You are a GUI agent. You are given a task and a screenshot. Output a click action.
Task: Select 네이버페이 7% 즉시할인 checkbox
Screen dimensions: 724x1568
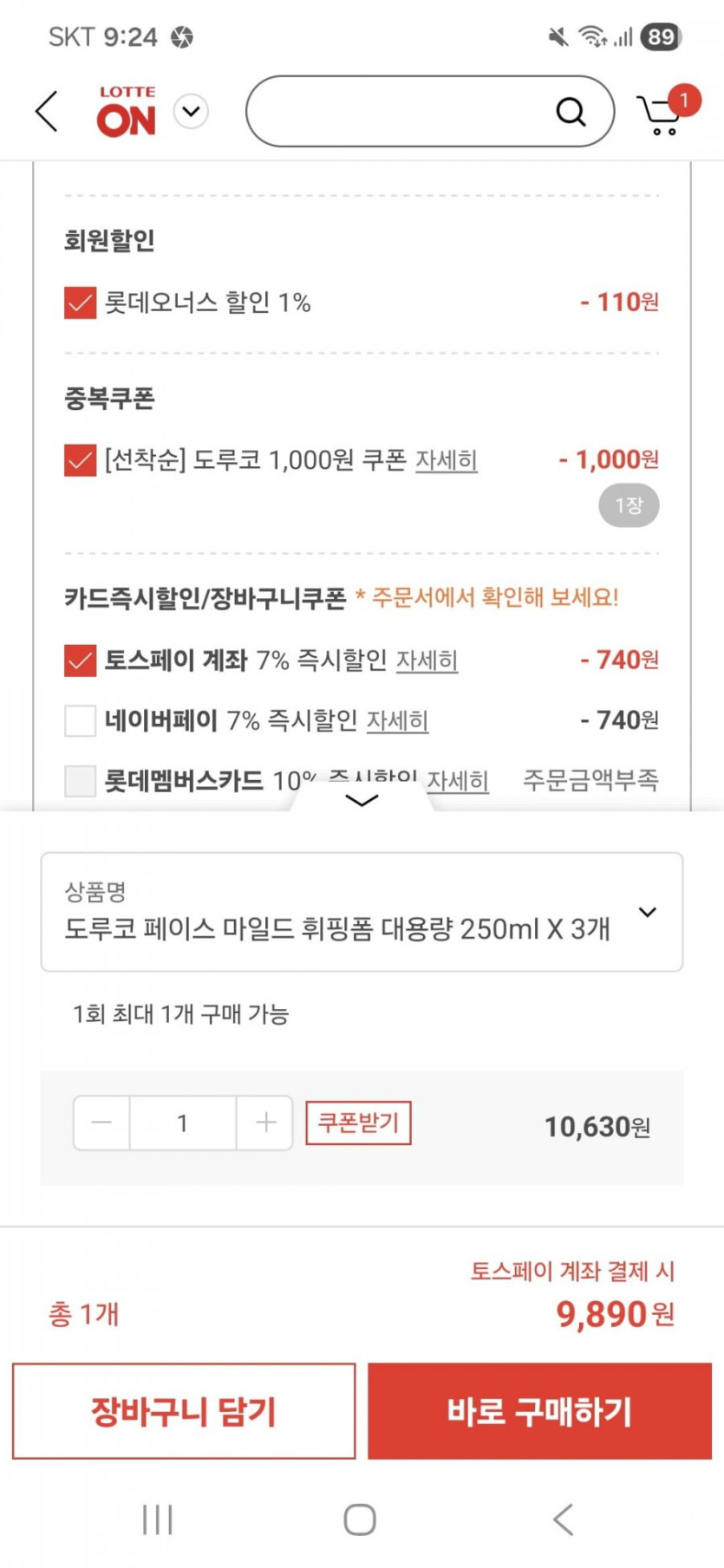click(80, 720)
